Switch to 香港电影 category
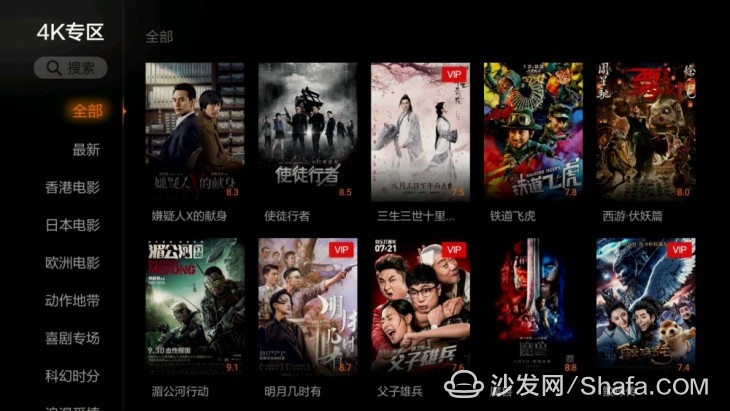The width and height of the screenshot is (730, 411). pos(72,187)
